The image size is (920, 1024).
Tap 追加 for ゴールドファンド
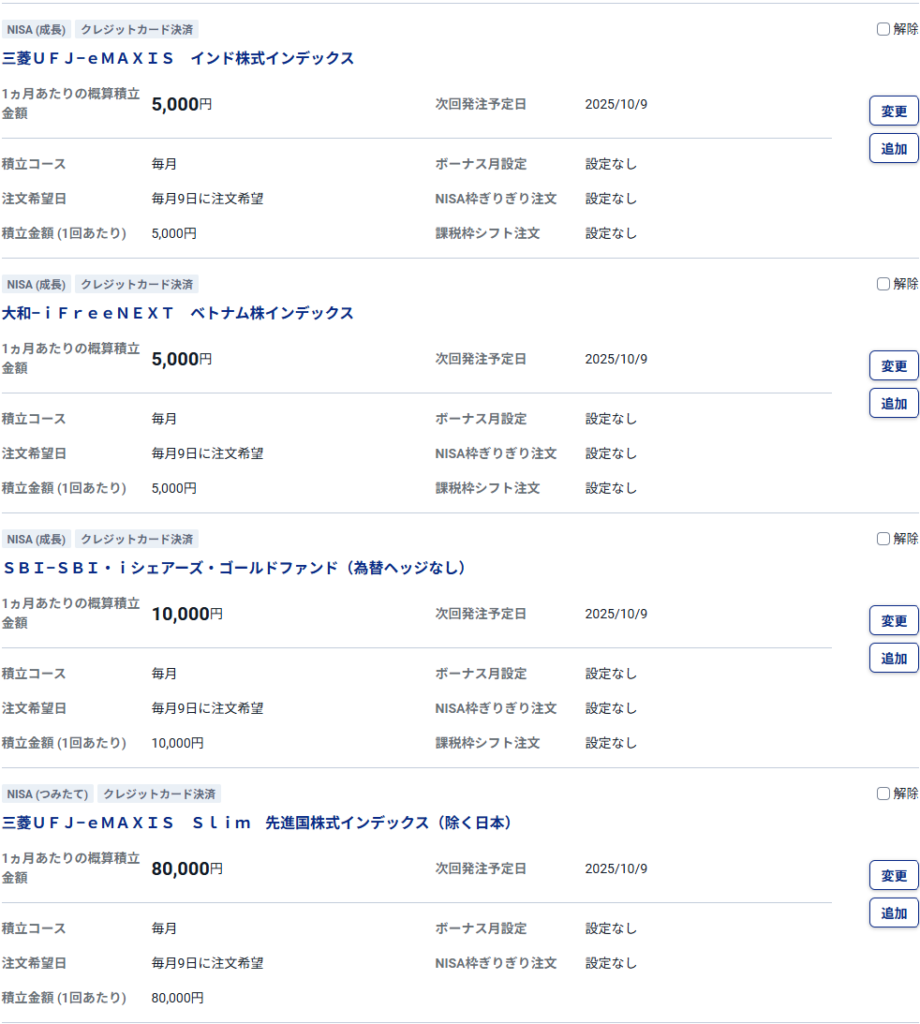[x=893, y=659]
